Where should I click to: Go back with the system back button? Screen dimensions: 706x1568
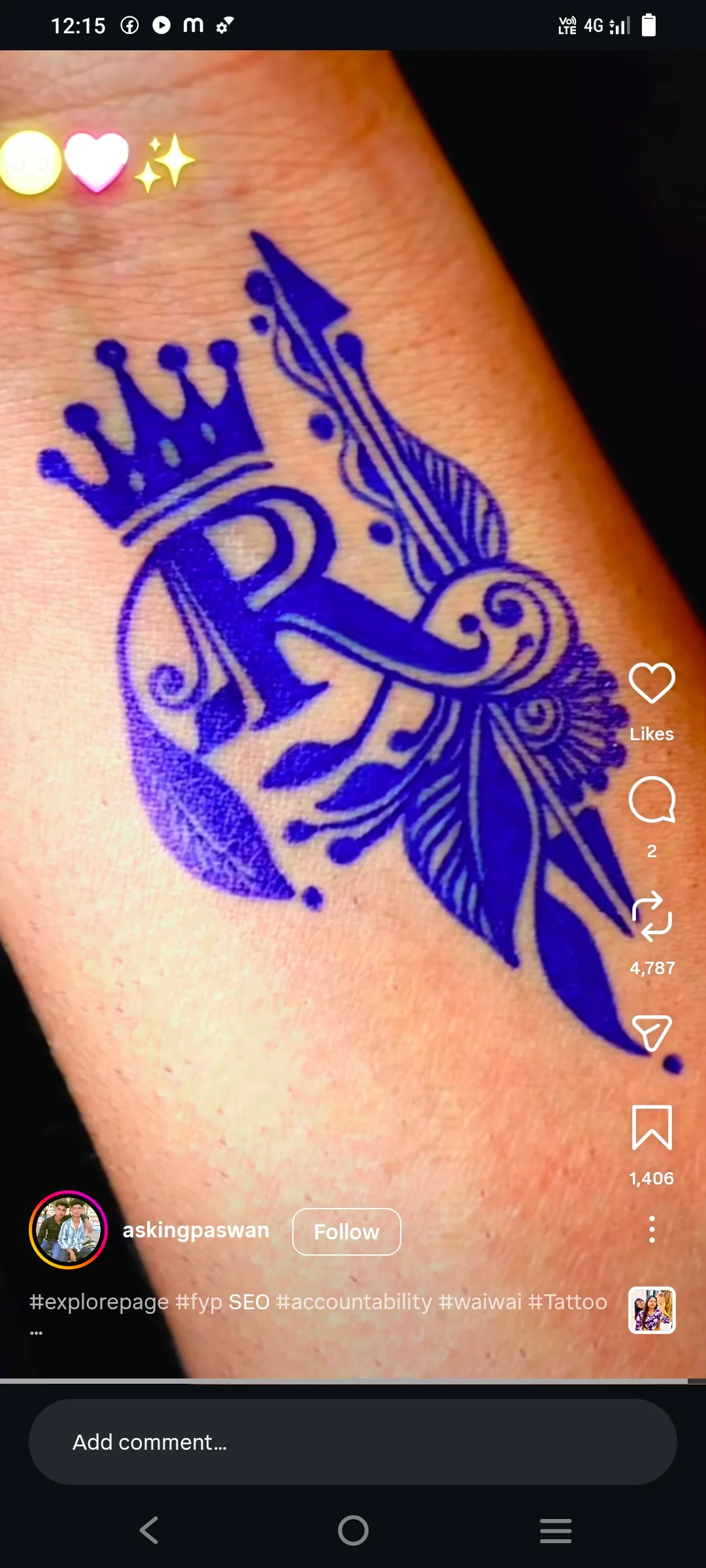[x=149, y=1530]
